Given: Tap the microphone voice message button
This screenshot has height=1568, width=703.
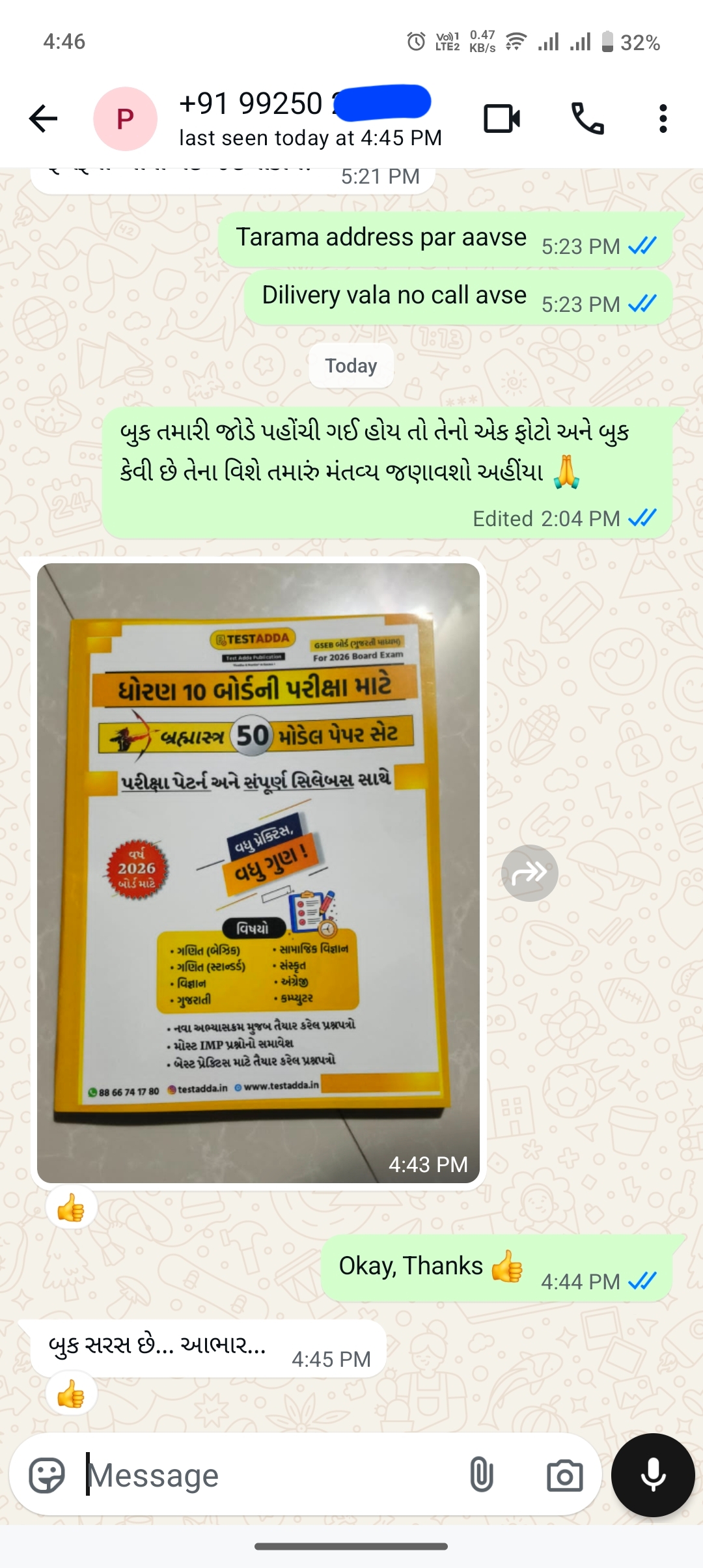Looking at the screenshot, I should click(x=653, y=1476).
